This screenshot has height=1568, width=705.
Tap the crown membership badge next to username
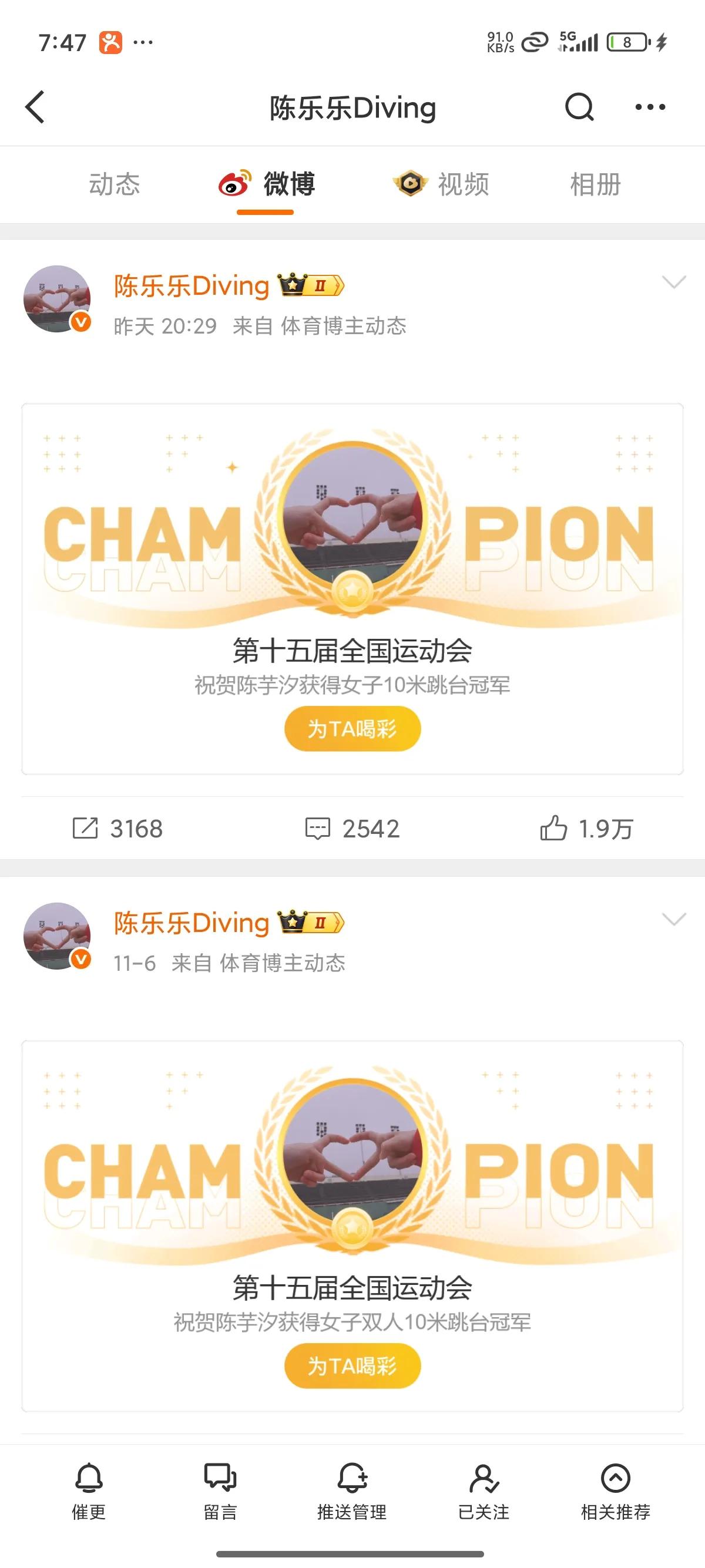click(x=310, y=284)
